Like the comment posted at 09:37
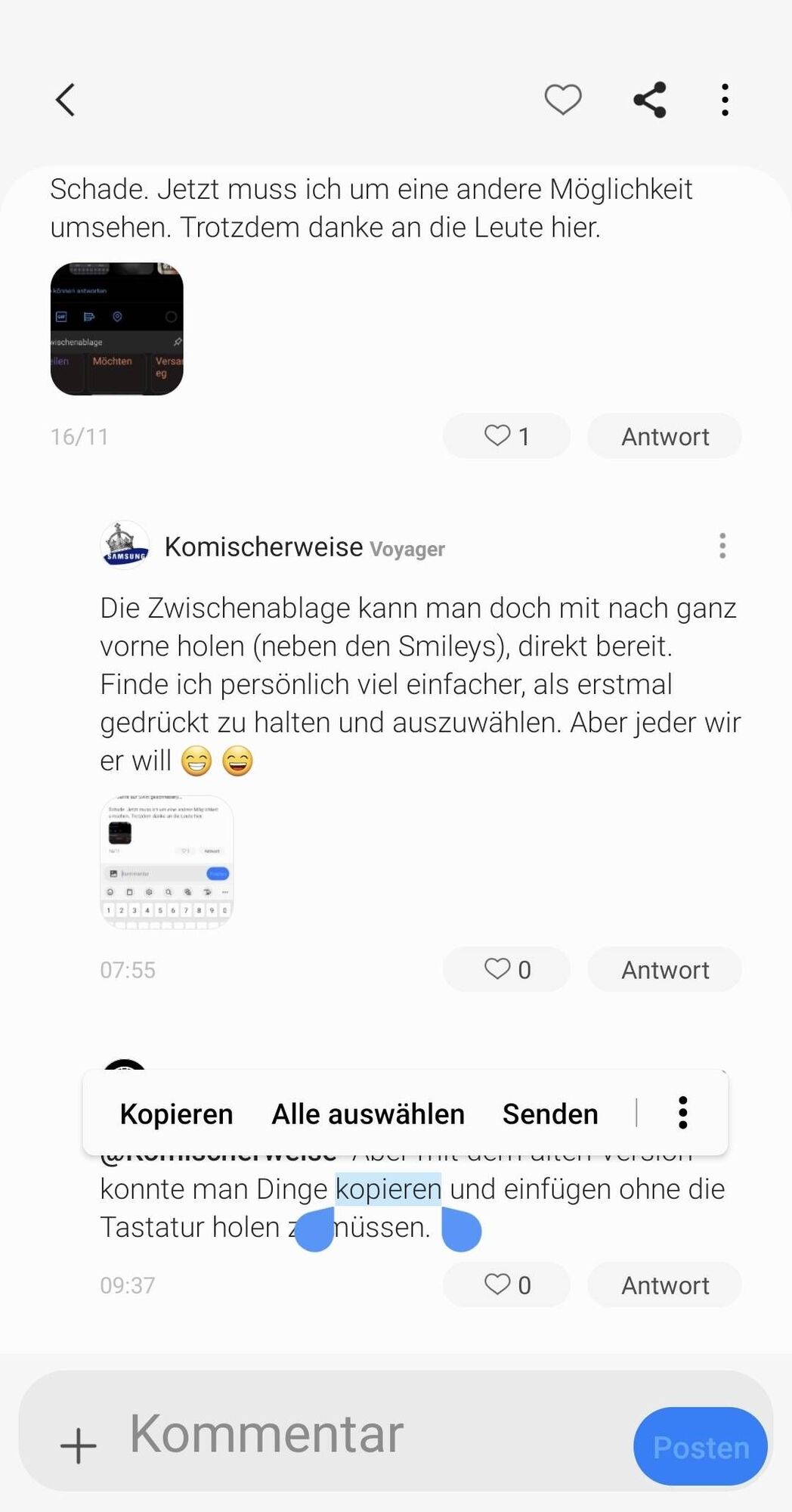This screenshot has width=792, height=1512. click(506, 1284)
